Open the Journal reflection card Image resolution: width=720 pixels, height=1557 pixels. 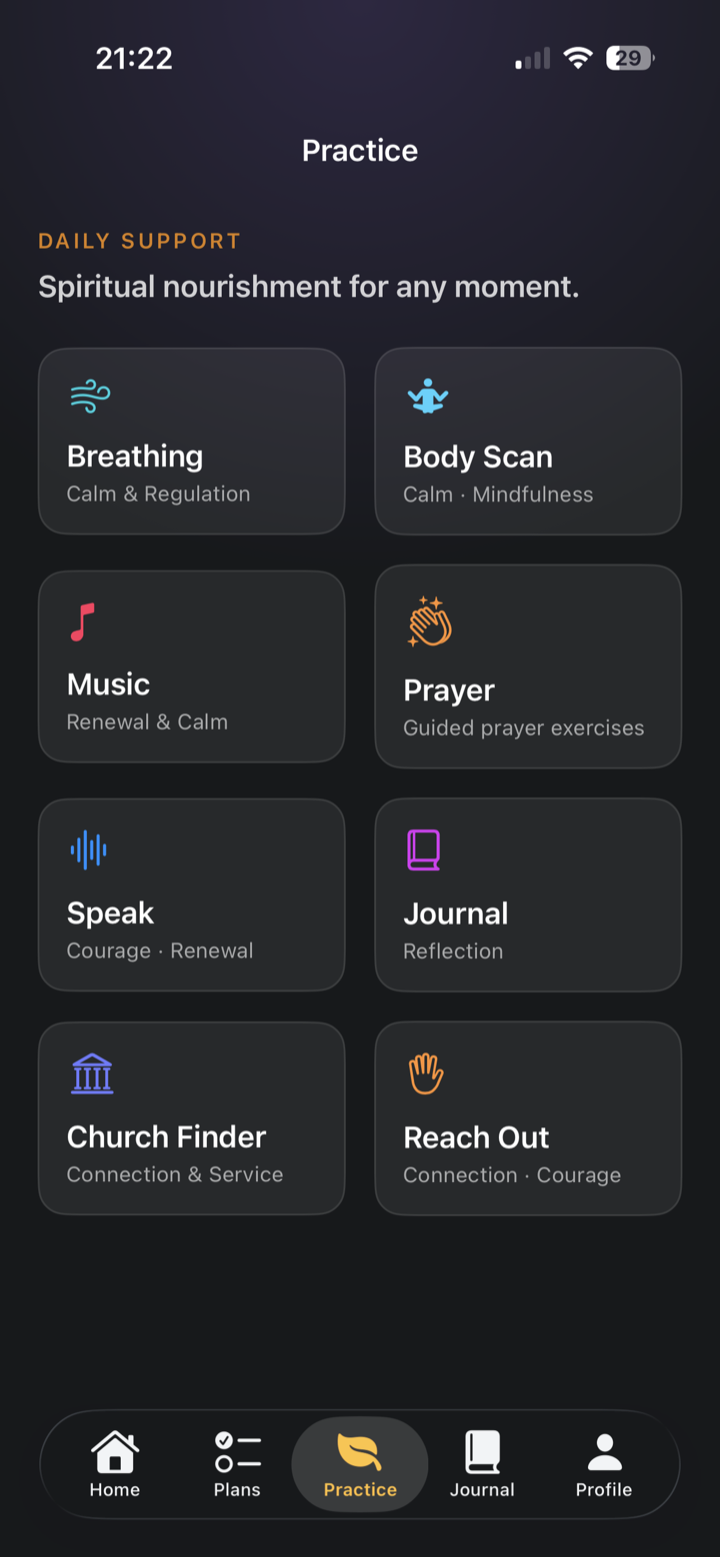pyautogui.click(x=528, y=894)
